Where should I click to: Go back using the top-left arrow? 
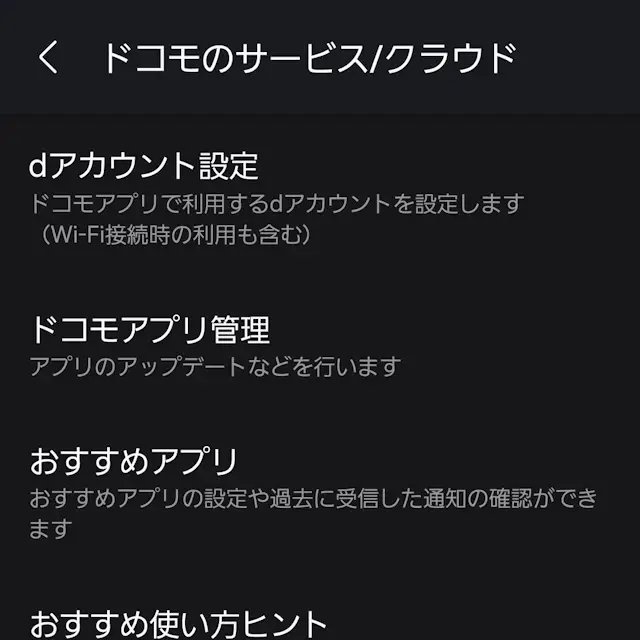[47, 58]
